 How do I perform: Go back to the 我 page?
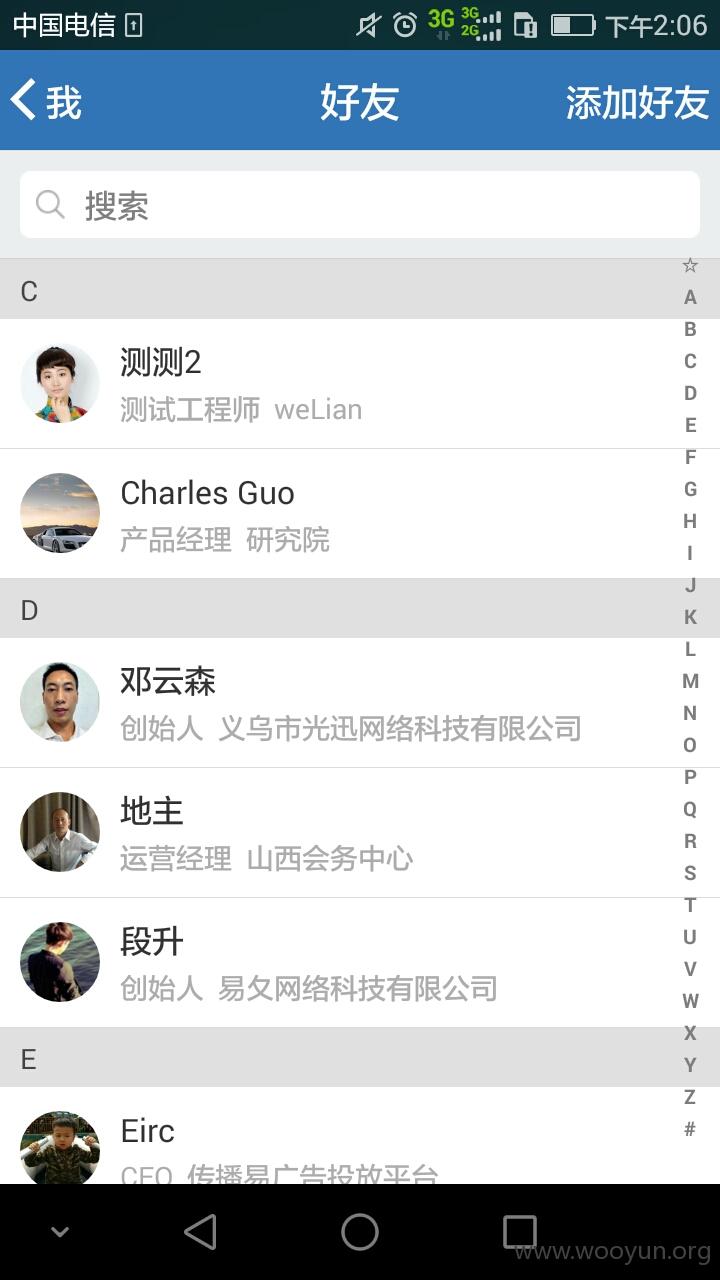(46, 101)
